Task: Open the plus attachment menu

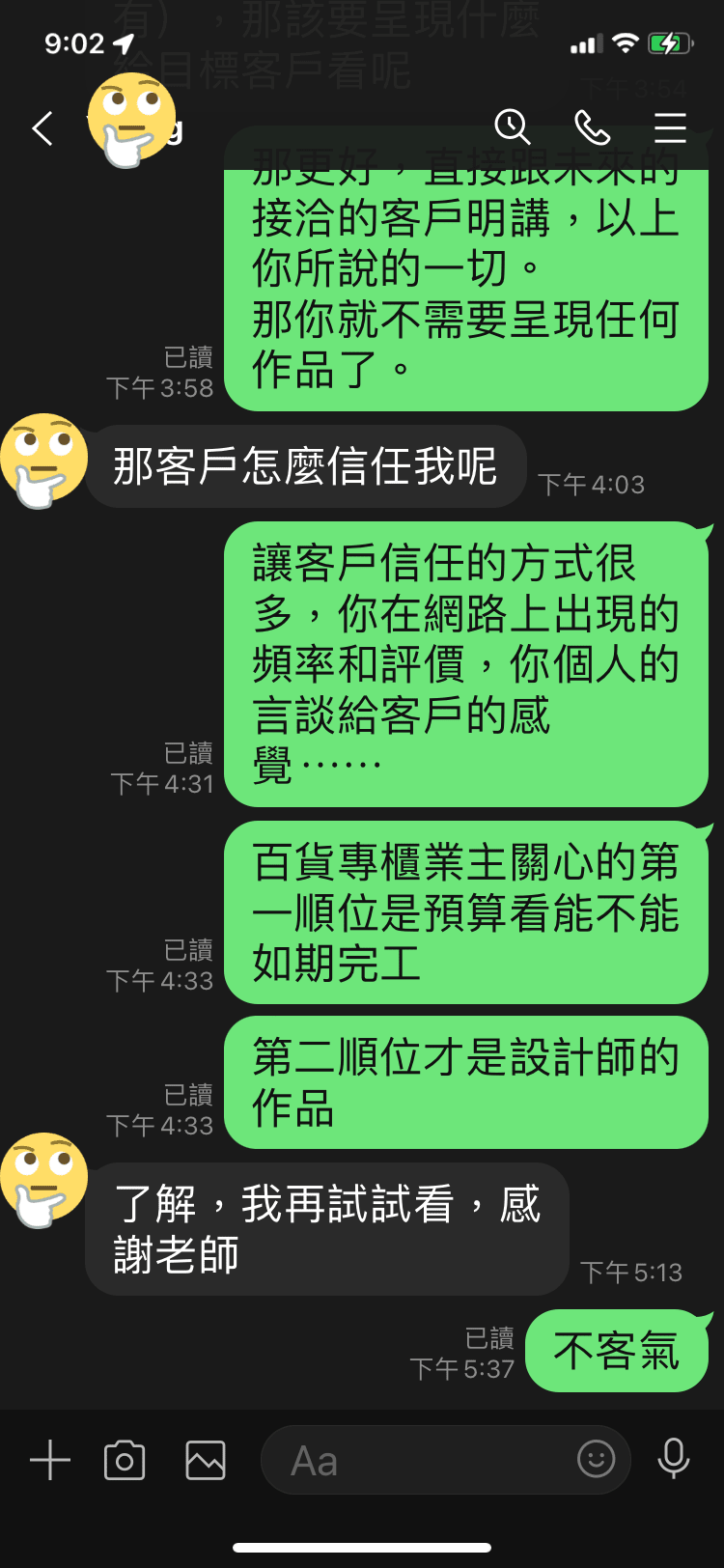Action: [50, 1460]
